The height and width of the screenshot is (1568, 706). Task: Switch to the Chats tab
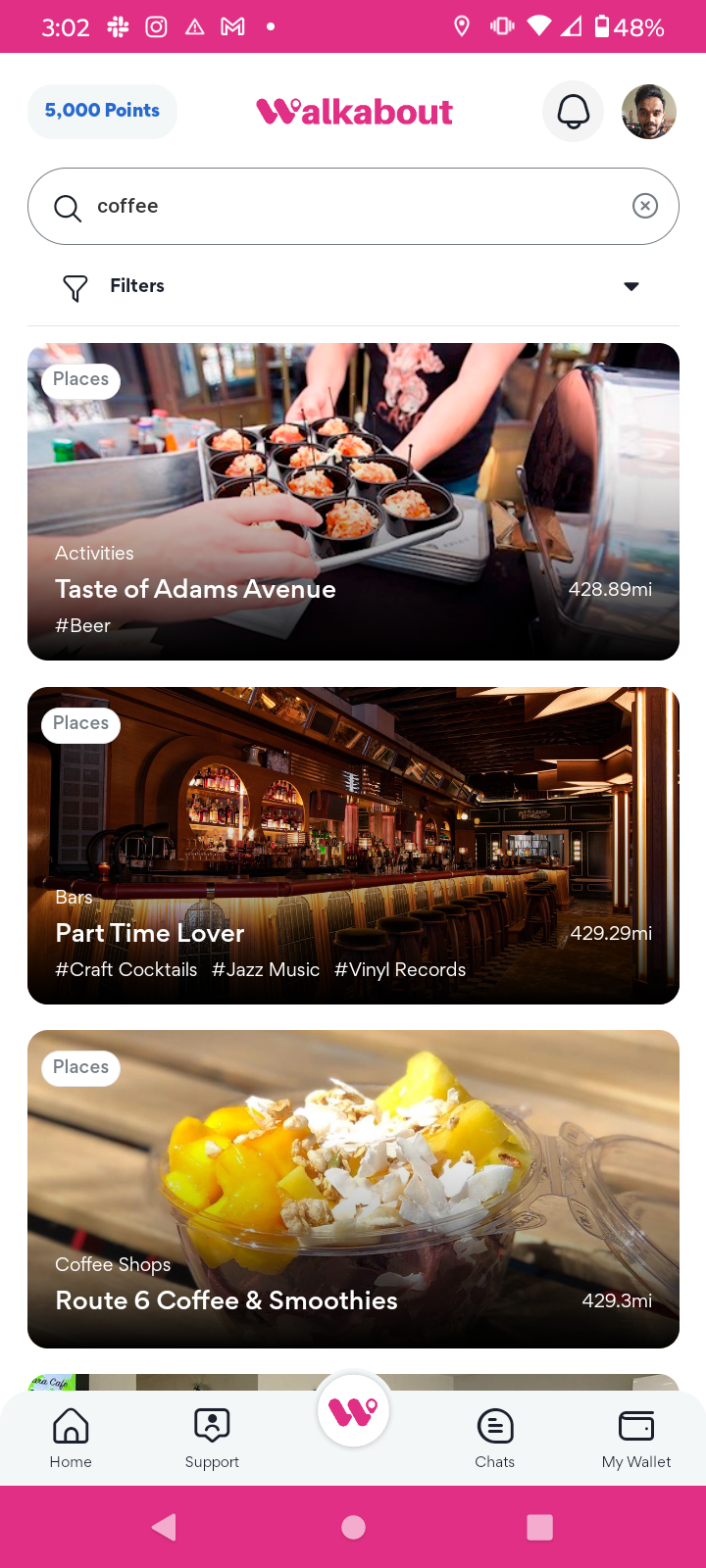point(494,1438)
